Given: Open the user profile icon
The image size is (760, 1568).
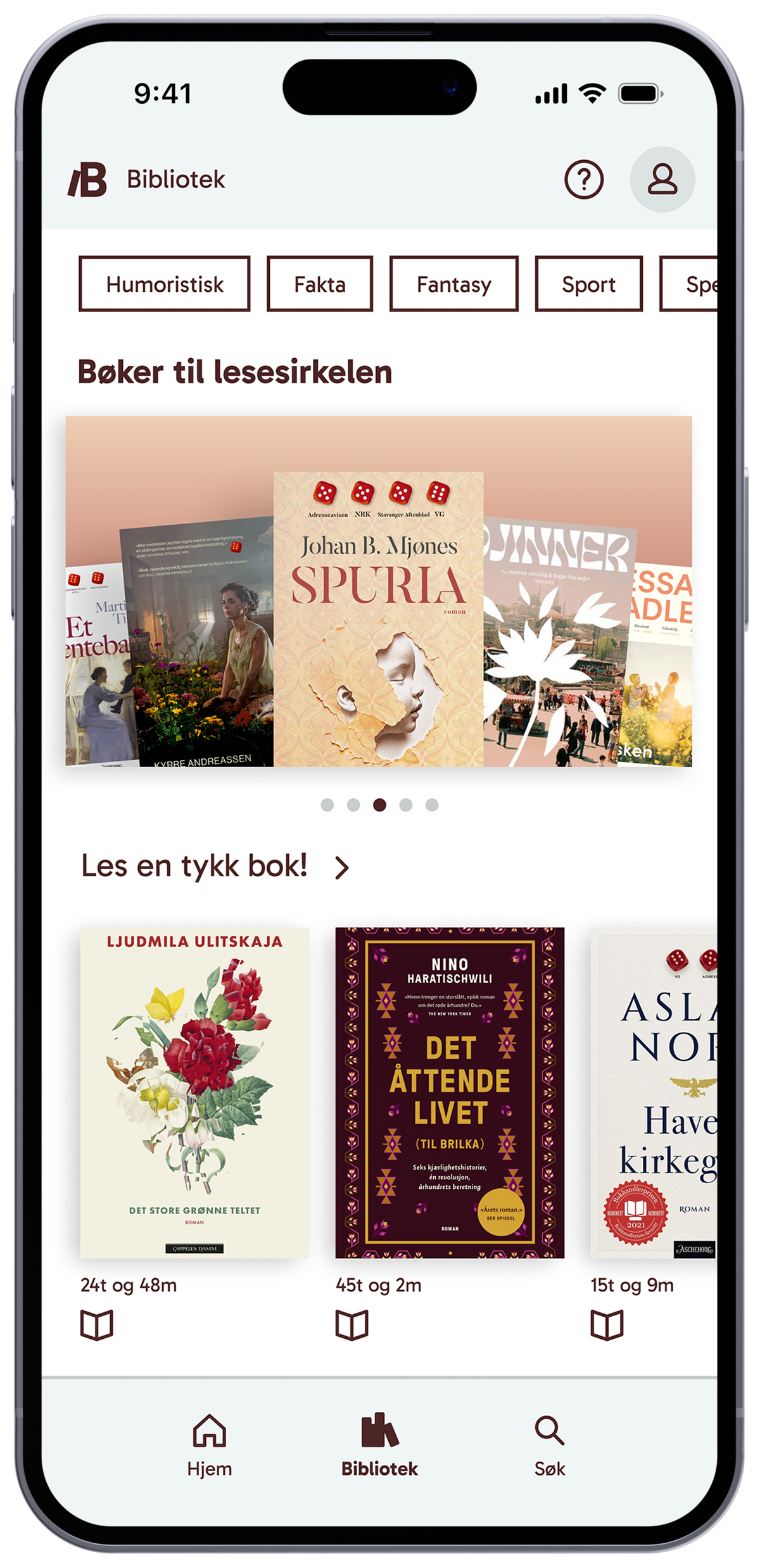Looking at the screenshot, I should pyautogui.click(x=662, y=180).
